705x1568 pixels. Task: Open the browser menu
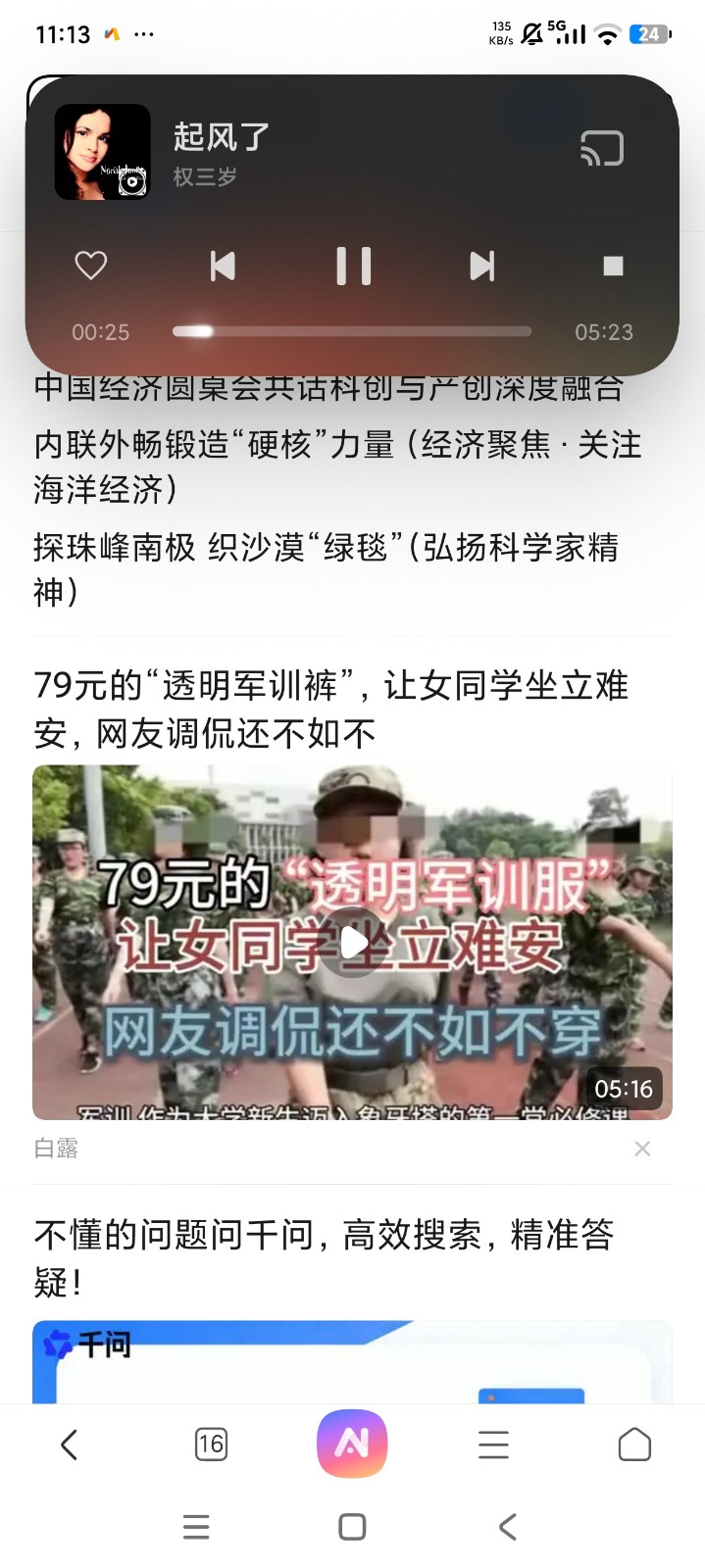tap(493, 1445)
